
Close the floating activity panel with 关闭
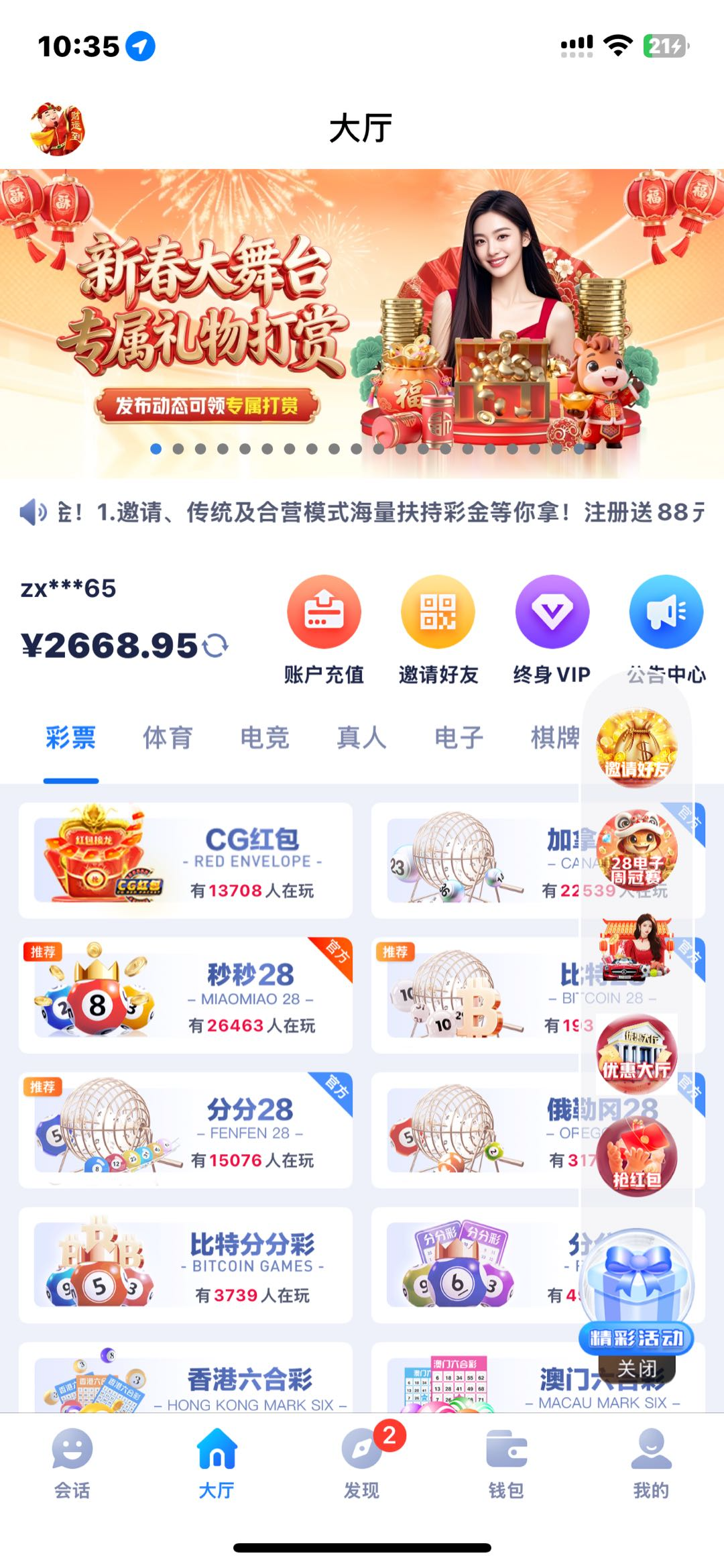tap(637, 1368)
